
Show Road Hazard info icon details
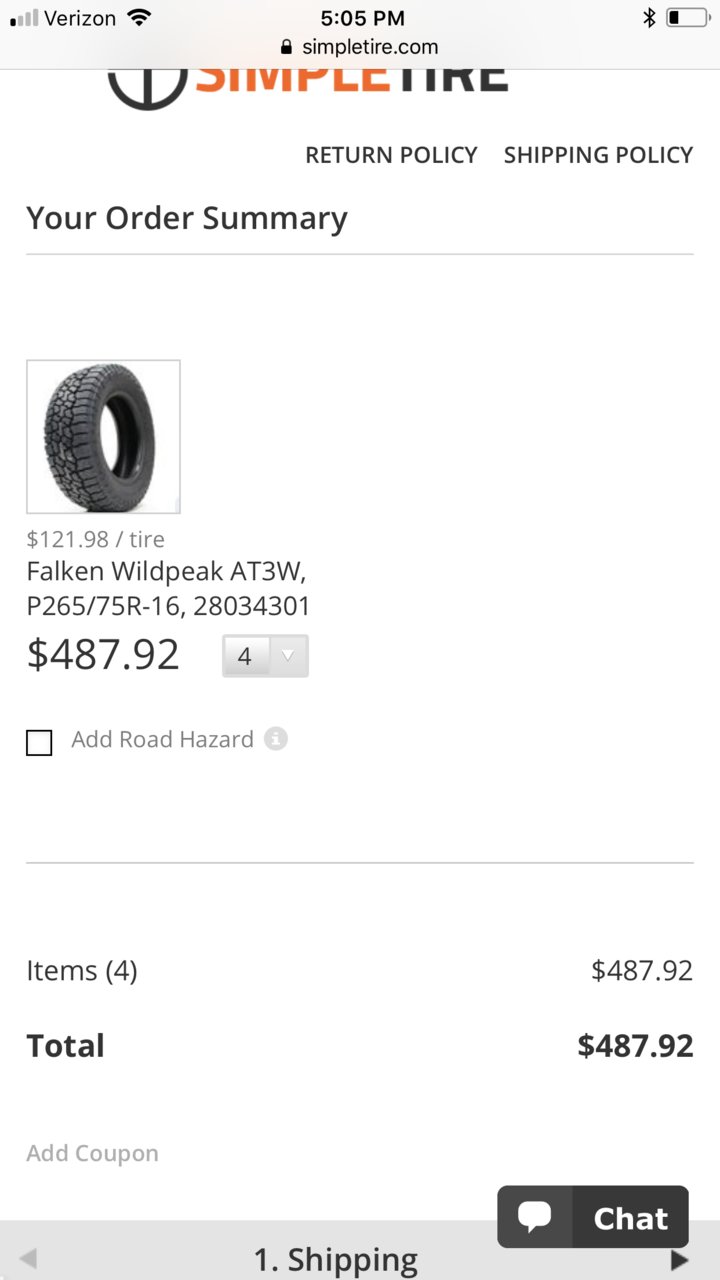point(276,739)
